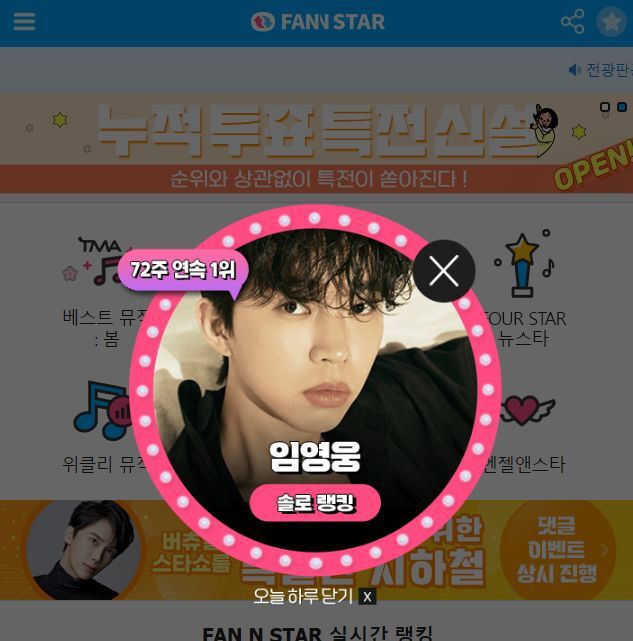
Task: Open the star favorites icon
Action: tap(611, 22)
